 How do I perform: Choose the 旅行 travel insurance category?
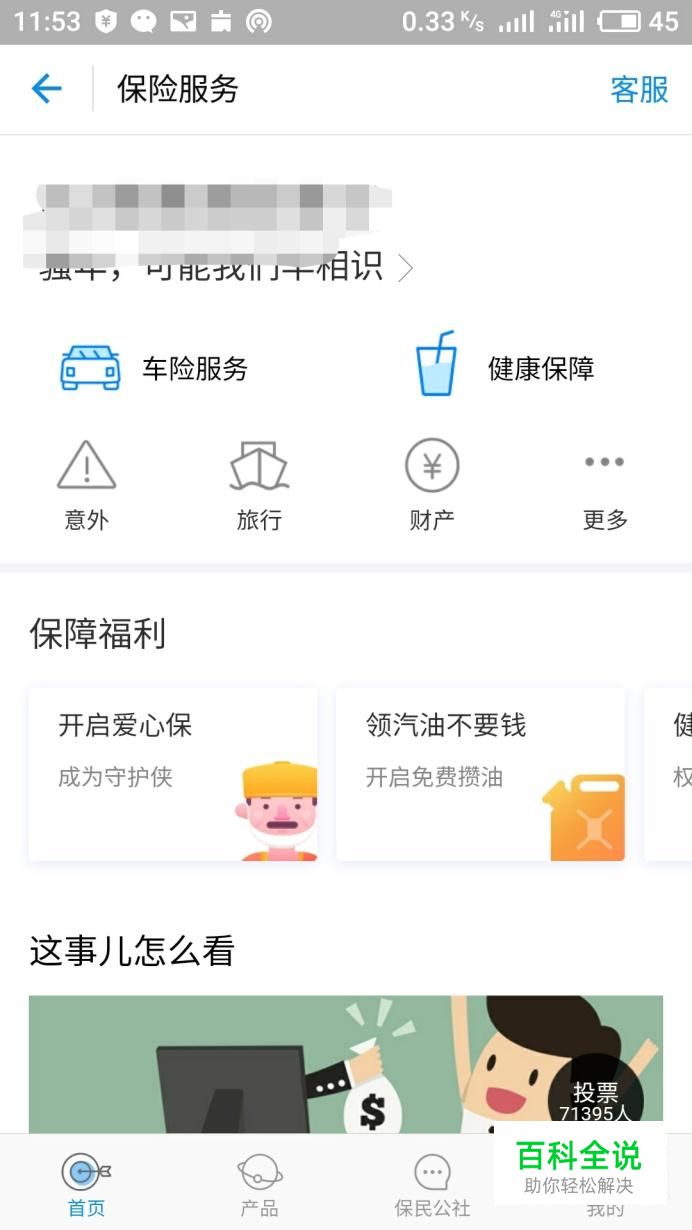259,486
